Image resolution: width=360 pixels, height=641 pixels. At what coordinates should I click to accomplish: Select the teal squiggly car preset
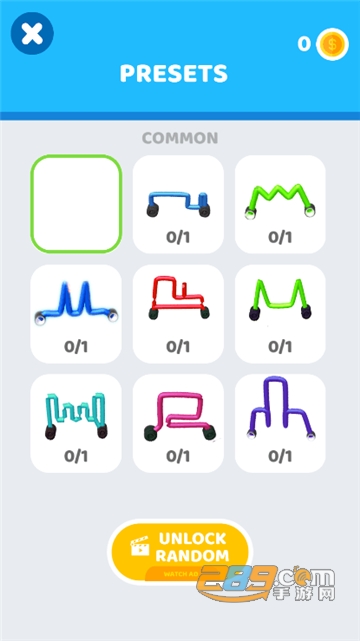point(76,423)
